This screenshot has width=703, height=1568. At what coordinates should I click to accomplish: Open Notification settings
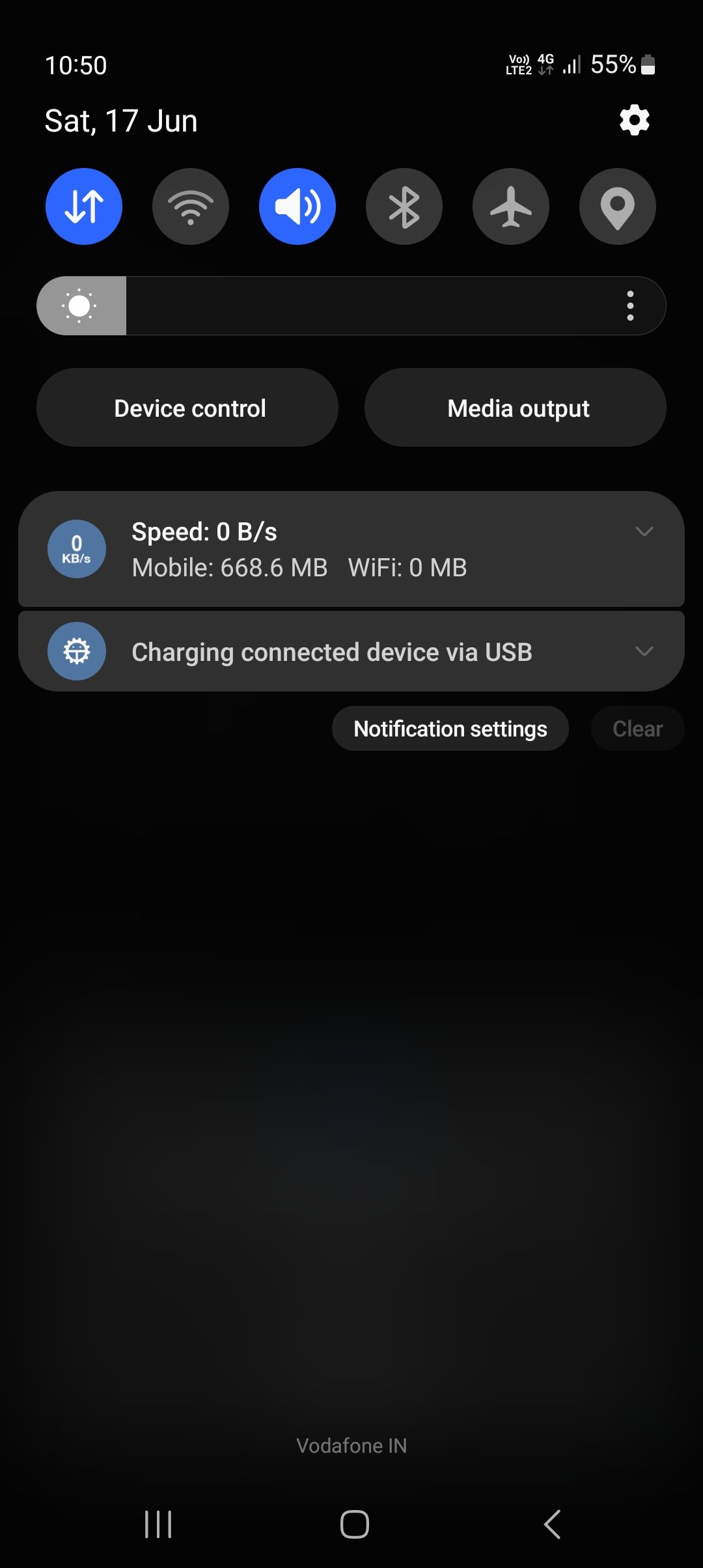pyautogui.click(x=450, y=729)
